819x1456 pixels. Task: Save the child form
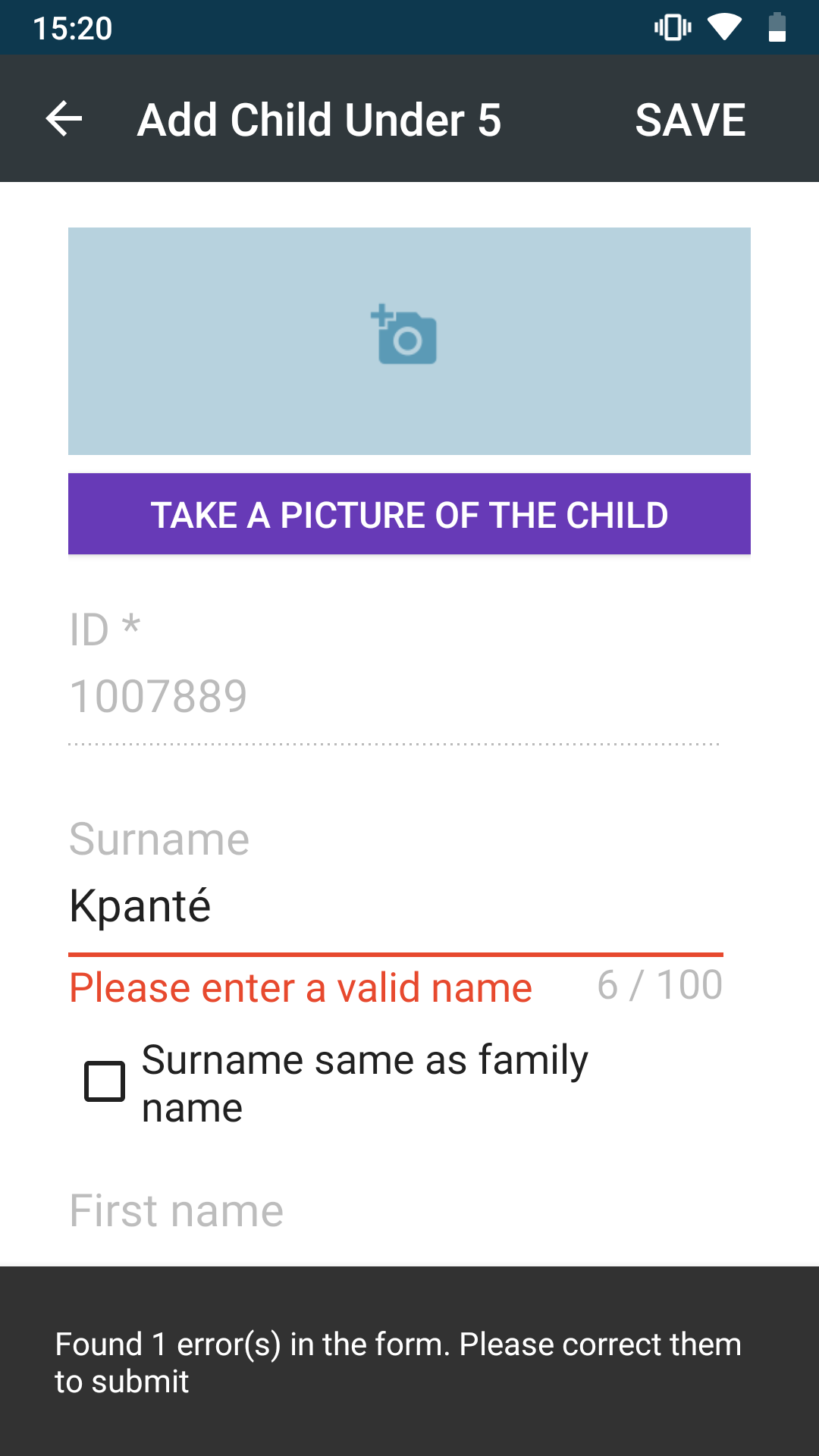[x=690, y=120]
